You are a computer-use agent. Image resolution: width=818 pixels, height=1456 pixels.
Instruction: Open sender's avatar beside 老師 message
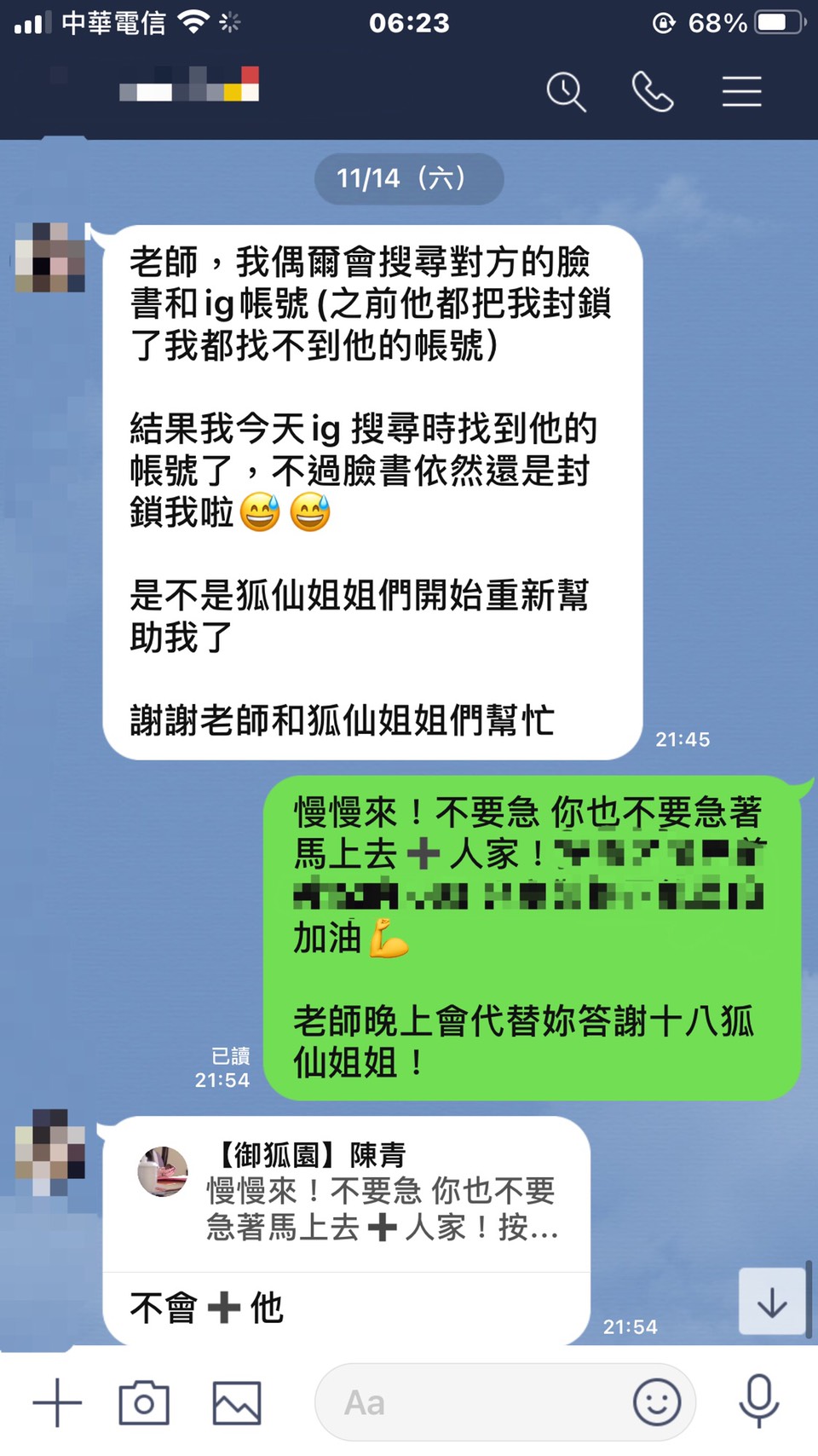[50, 257]
